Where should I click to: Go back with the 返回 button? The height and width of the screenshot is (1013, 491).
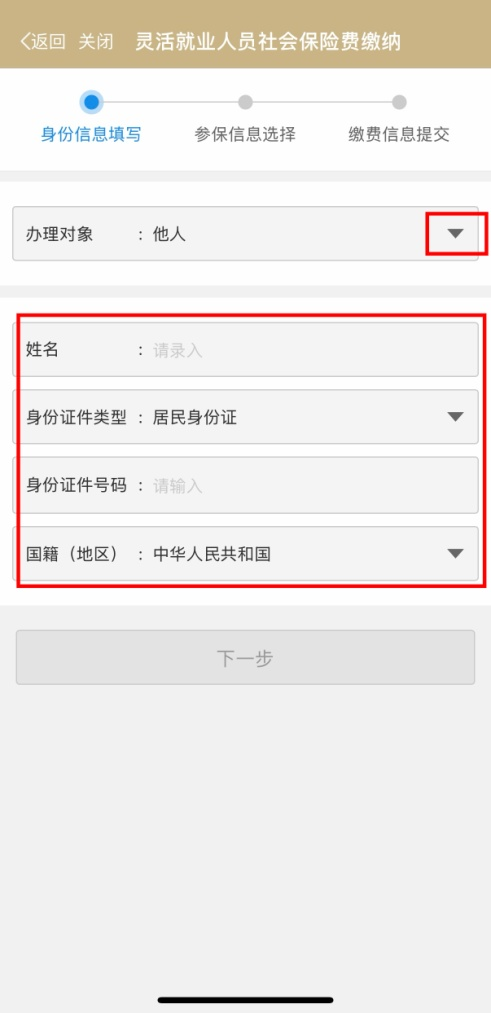43,42
